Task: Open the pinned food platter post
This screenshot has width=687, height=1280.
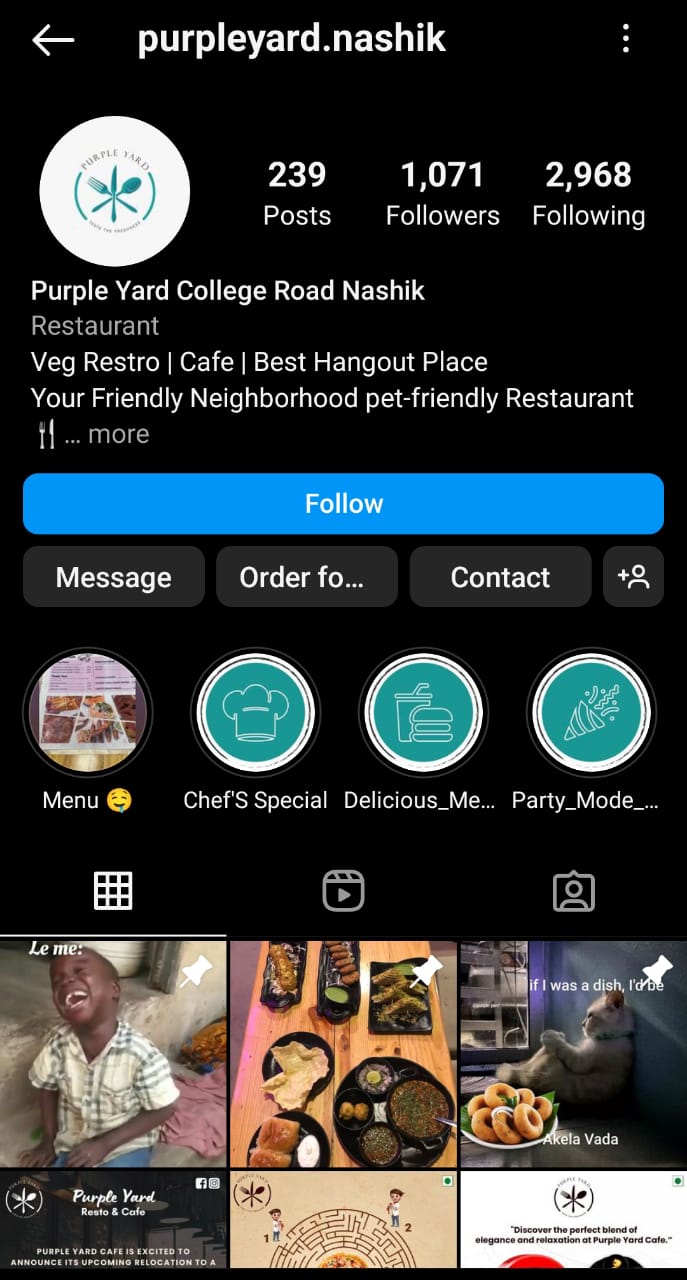Action: coord(343,1054)
